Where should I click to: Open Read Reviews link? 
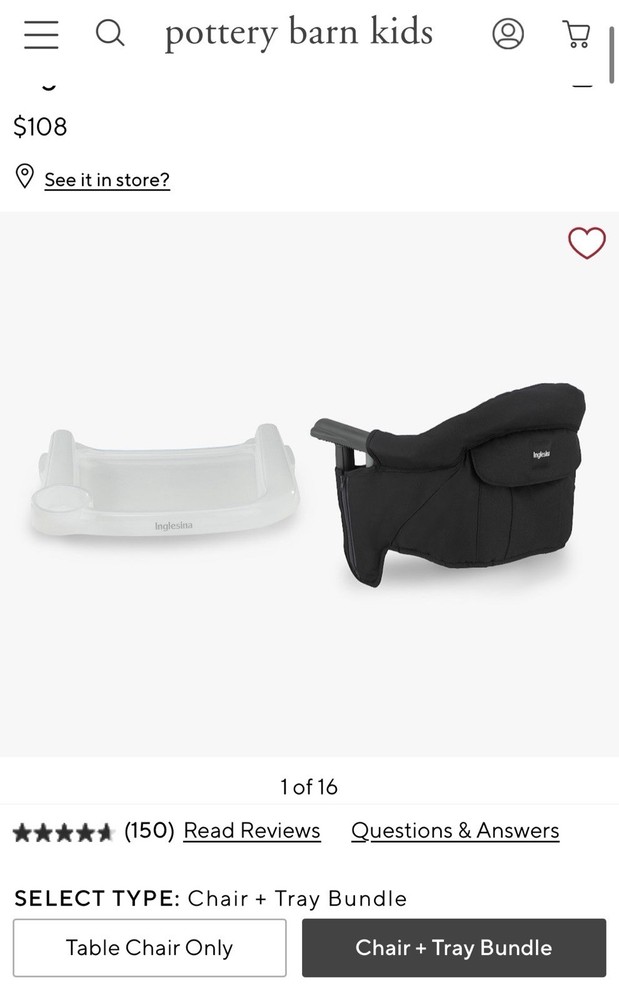pos(252,831)
